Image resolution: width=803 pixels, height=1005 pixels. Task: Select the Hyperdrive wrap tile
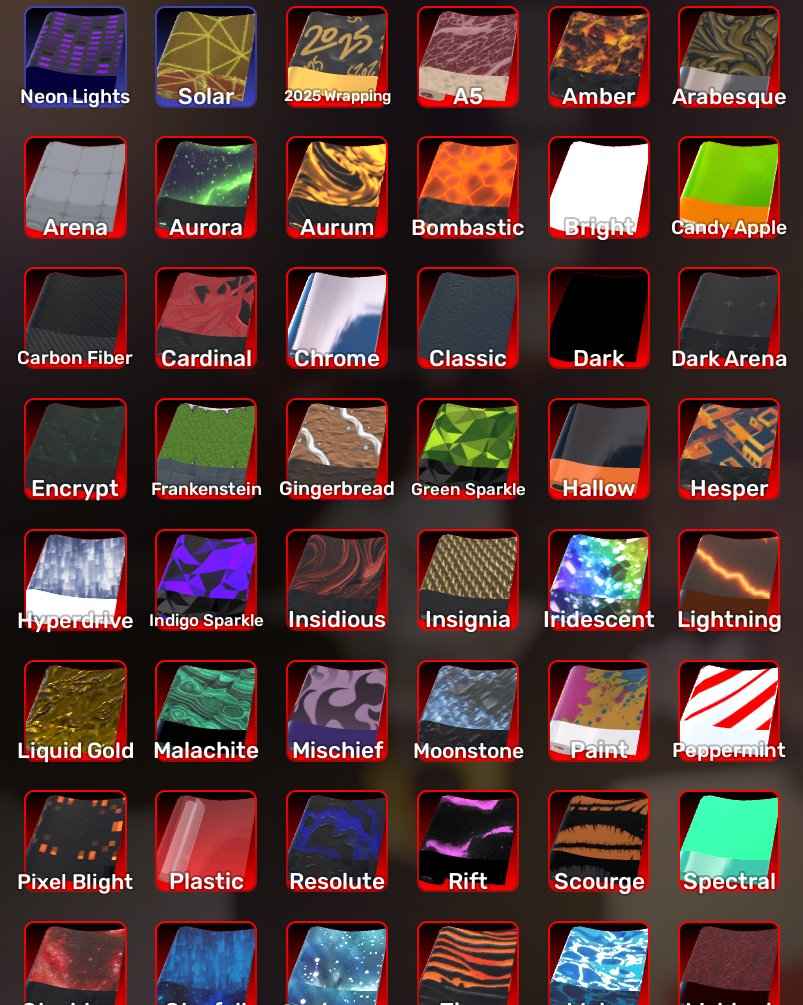(x=75, y=580)
